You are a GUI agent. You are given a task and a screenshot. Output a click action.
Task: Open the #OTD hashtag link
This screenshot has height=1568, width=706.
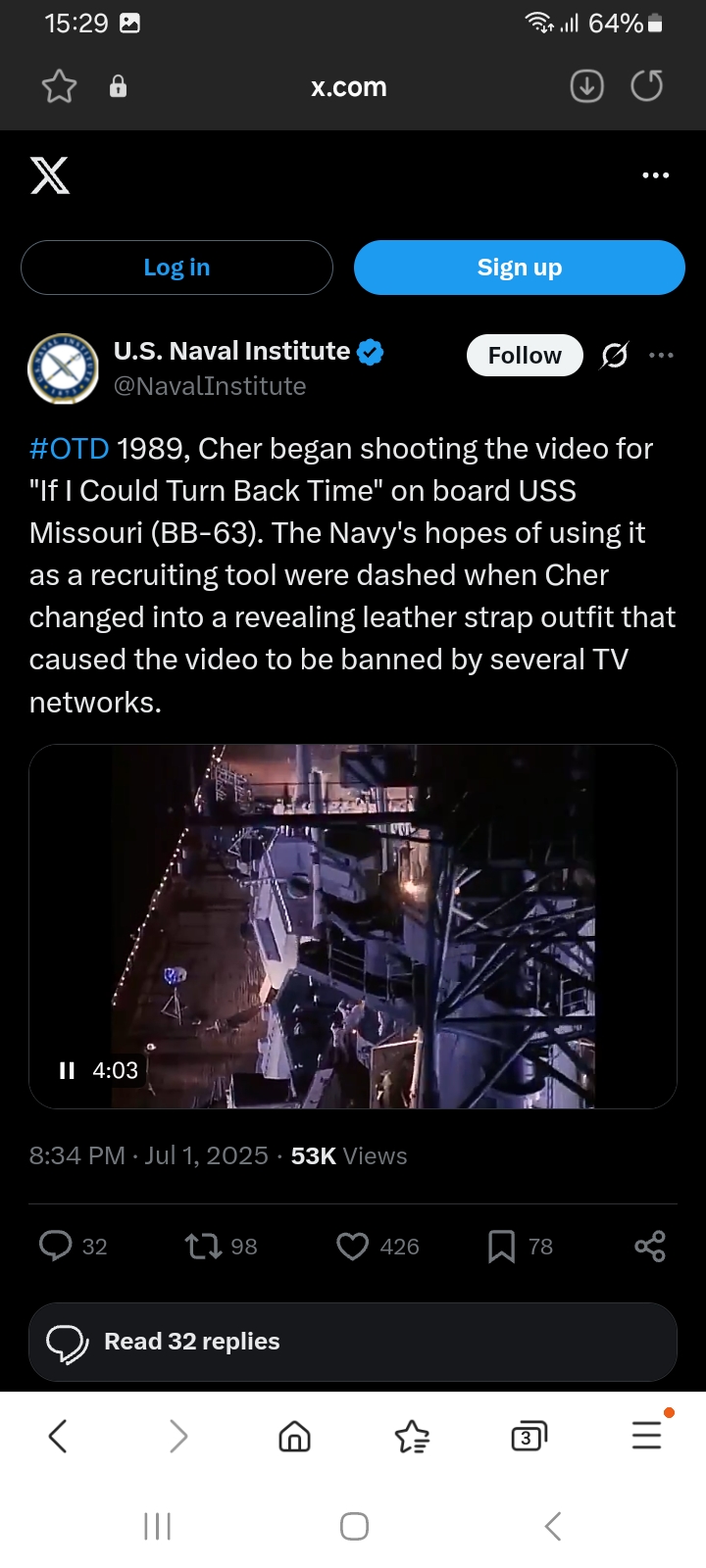coord(69,449)
